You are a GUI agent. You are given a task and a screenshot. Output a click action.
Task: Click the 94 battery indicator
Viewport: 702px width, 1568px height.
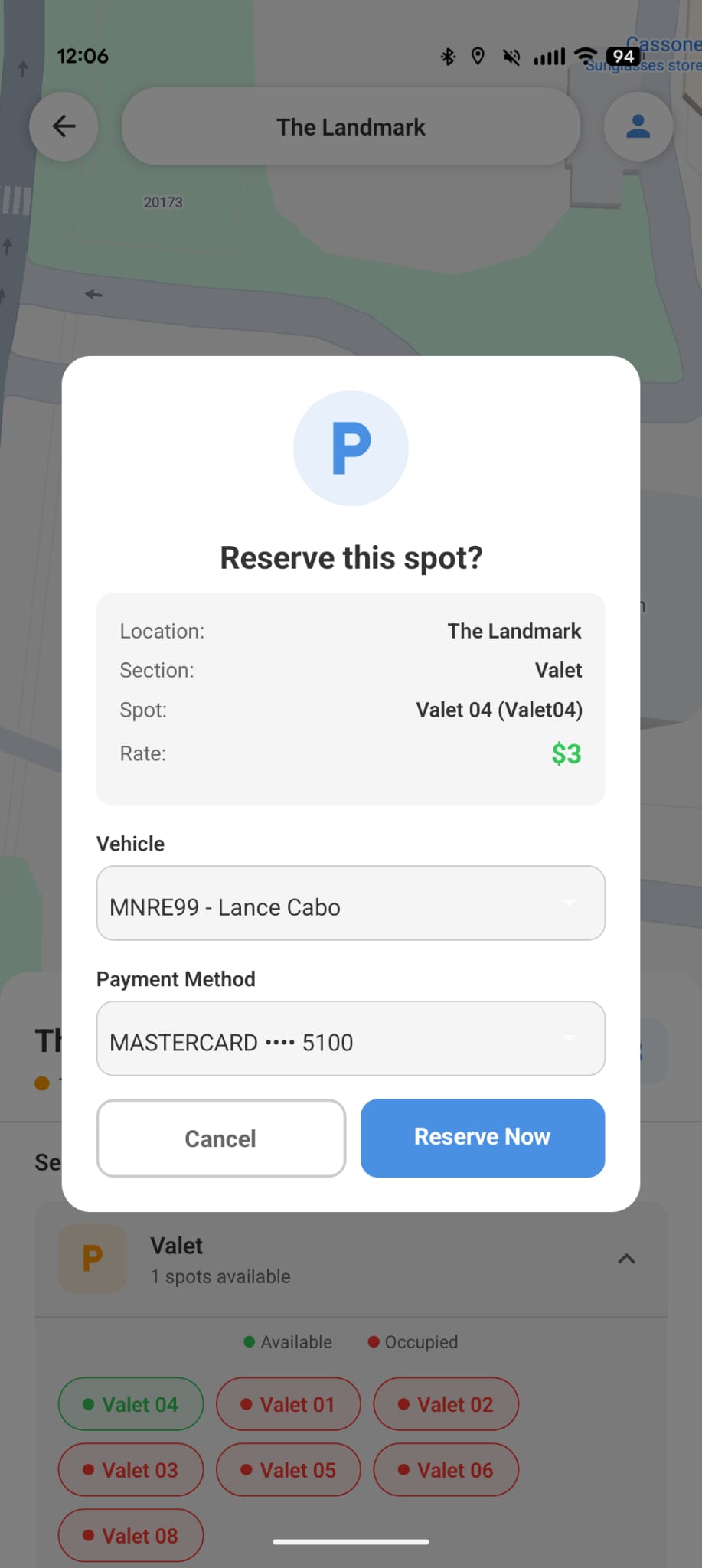pos(622,56)
